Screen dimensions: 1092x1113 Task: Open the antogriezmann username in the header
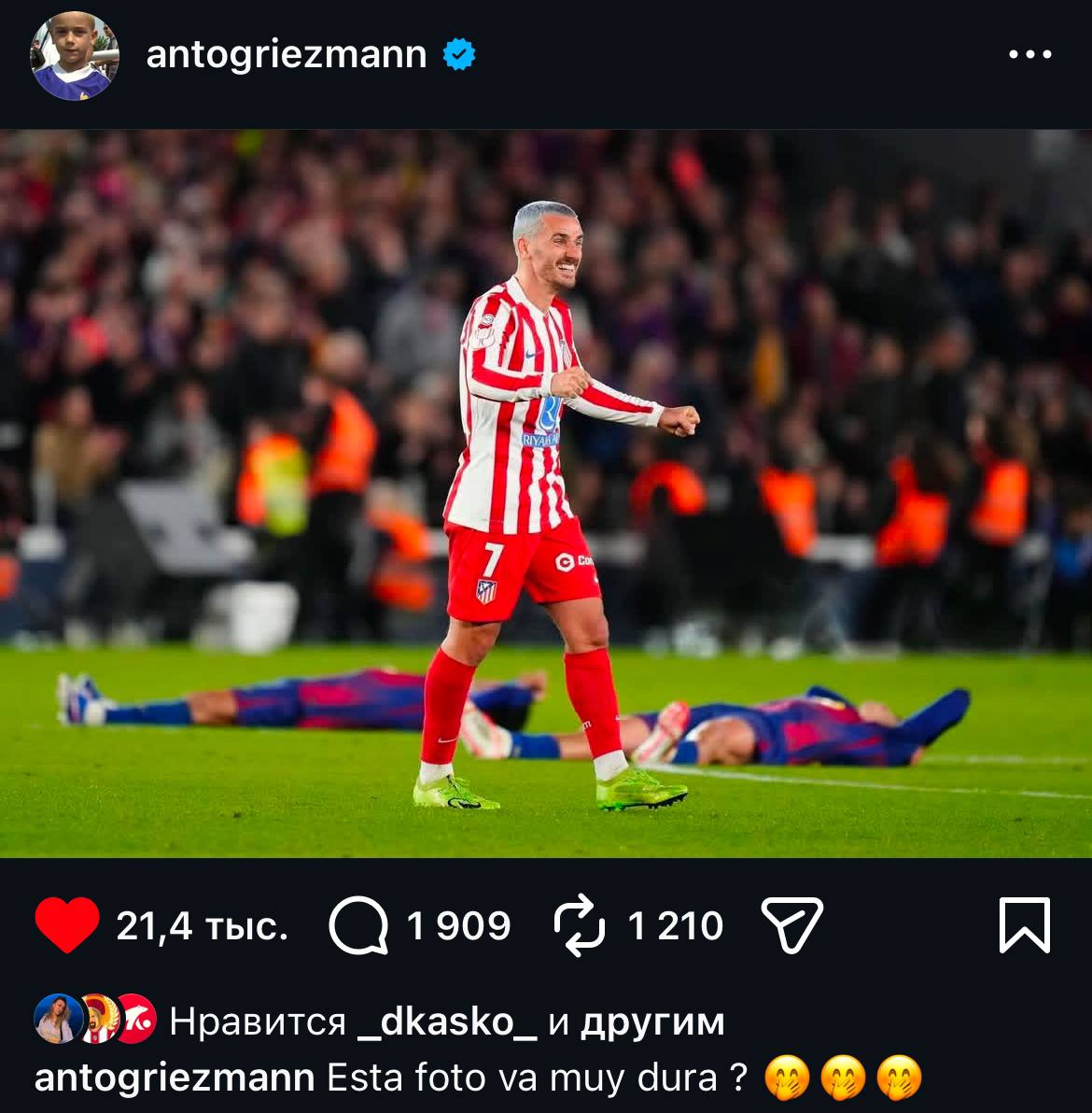pos(286,55)
